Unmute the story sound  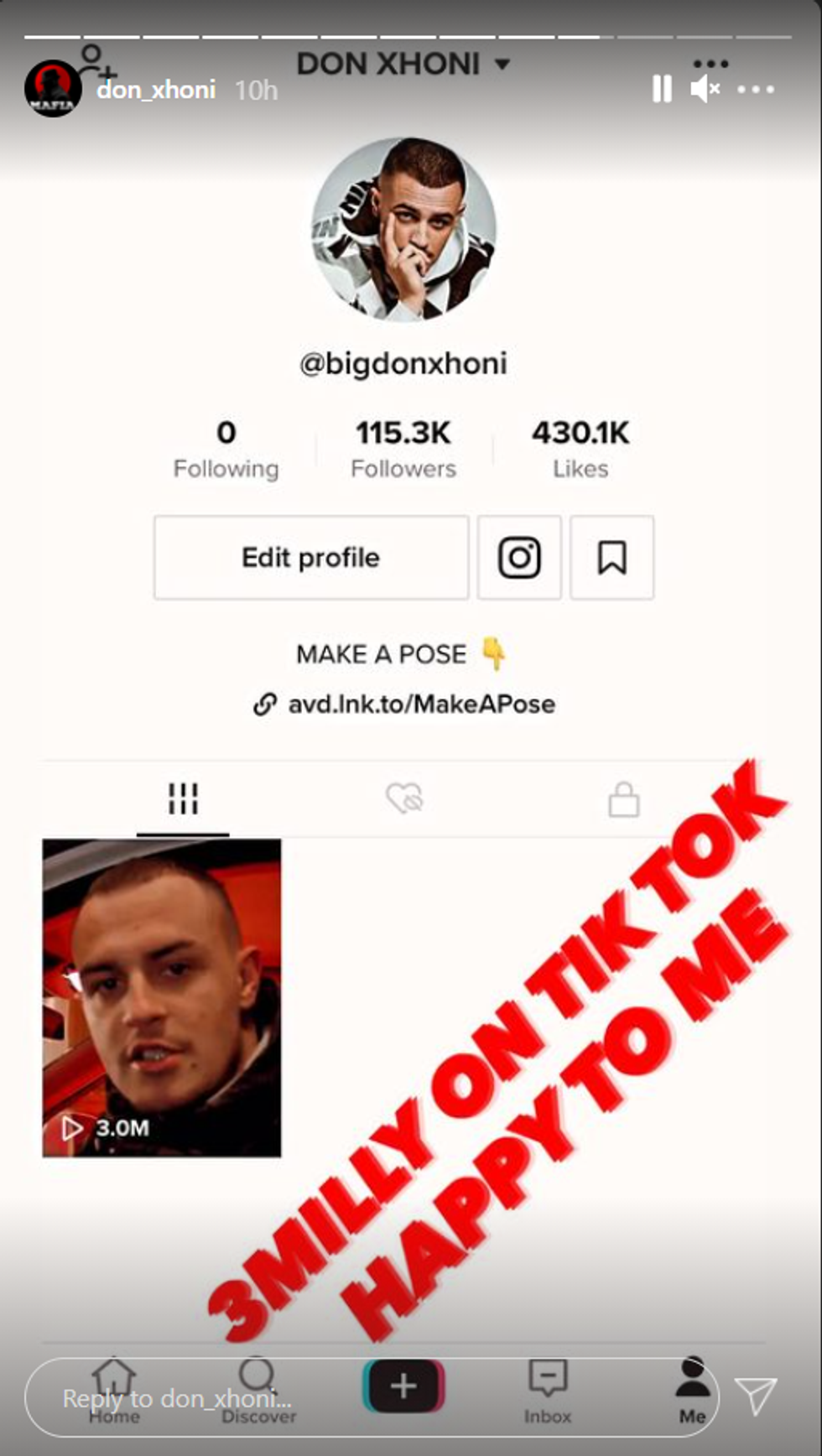pos(705,89)
